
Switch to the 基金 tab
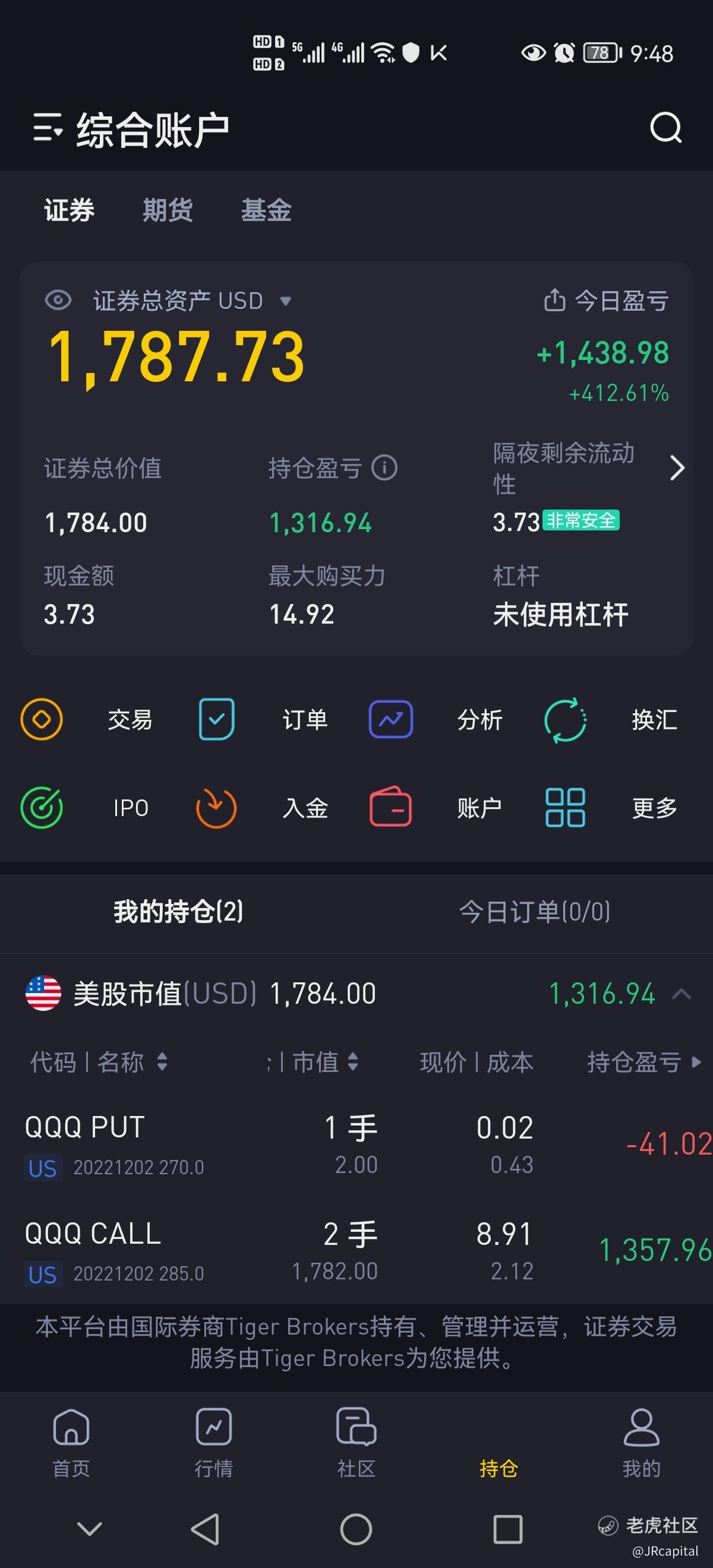(266, 211)
